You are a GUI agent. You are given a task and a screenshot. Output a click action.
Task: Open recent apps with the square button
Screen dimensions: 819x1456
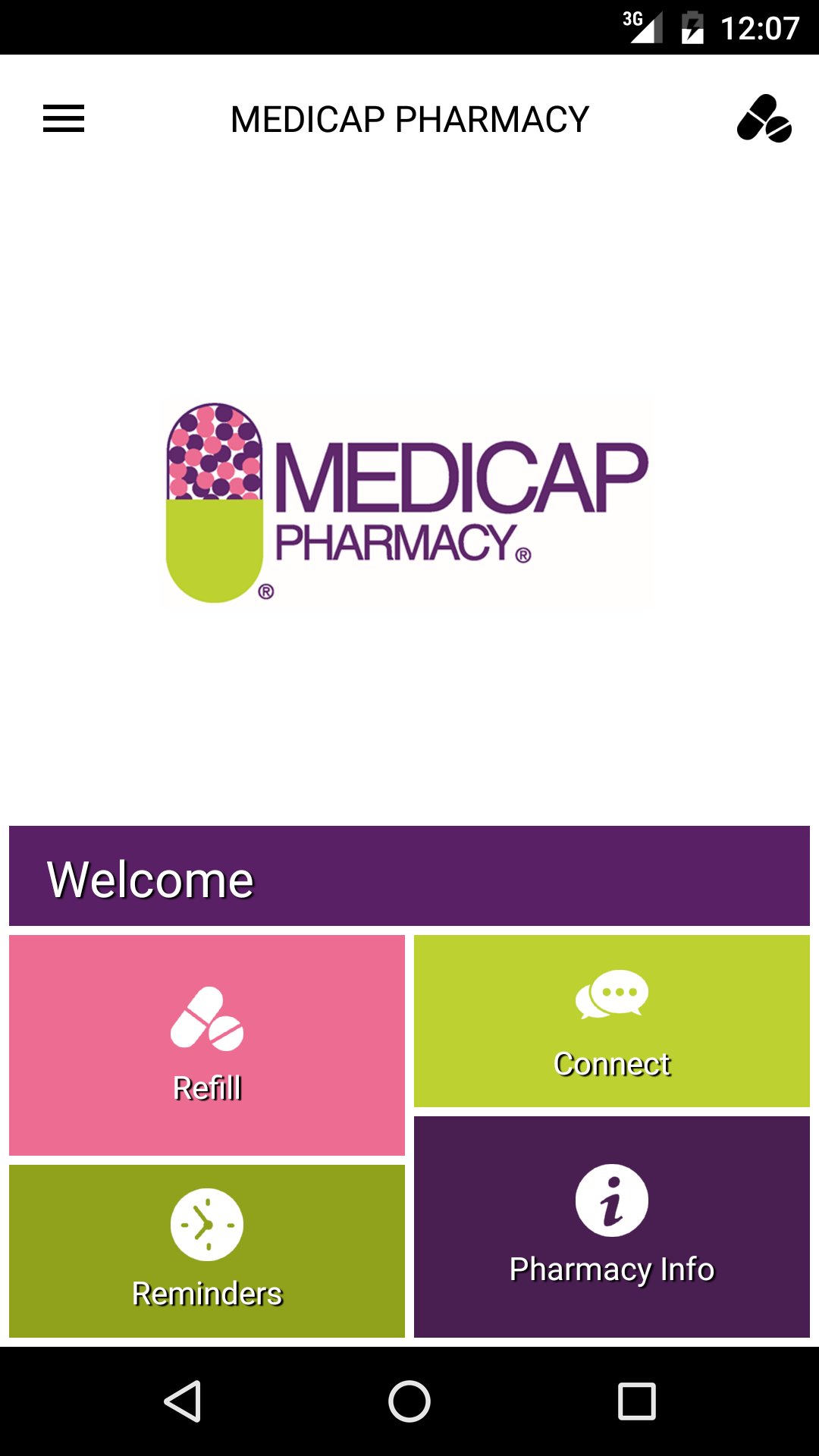pyautogui.click(x=635, y=1400)
